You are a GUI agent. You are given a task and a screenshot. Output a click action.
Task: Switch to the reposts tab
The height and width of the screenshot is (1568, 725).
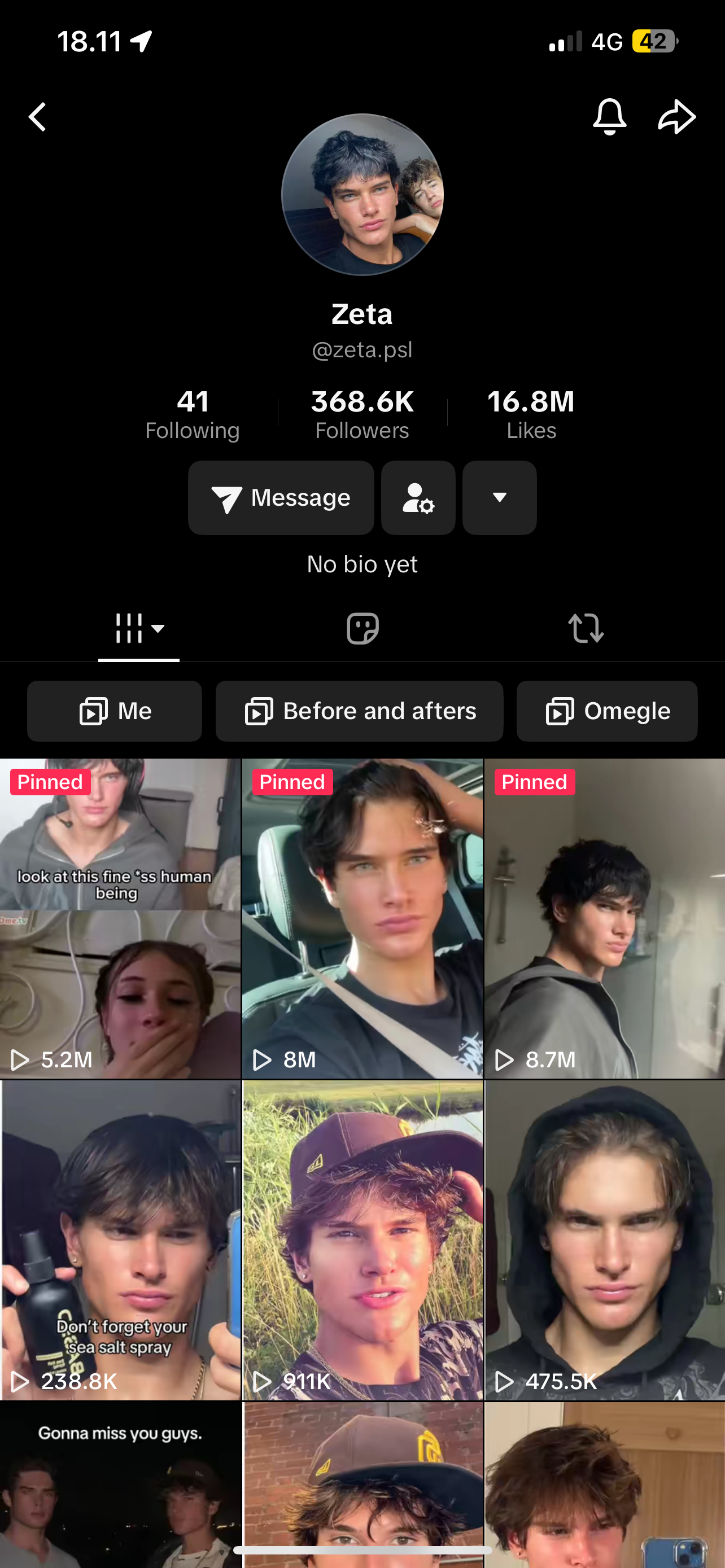click(x=586, y=628)
